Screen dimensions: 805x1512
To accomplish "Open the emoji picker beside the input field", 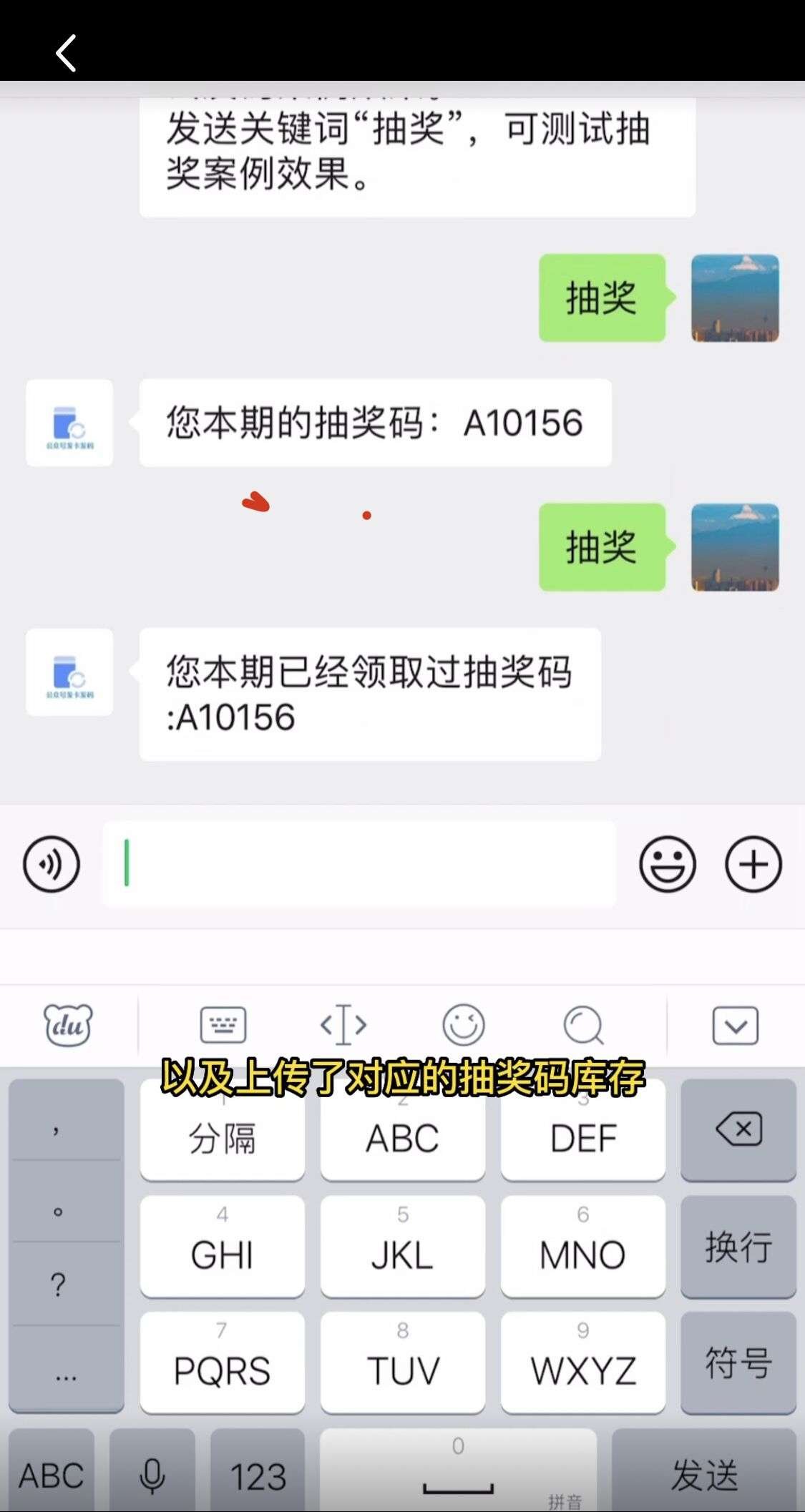I will click(x=667, y=864).
